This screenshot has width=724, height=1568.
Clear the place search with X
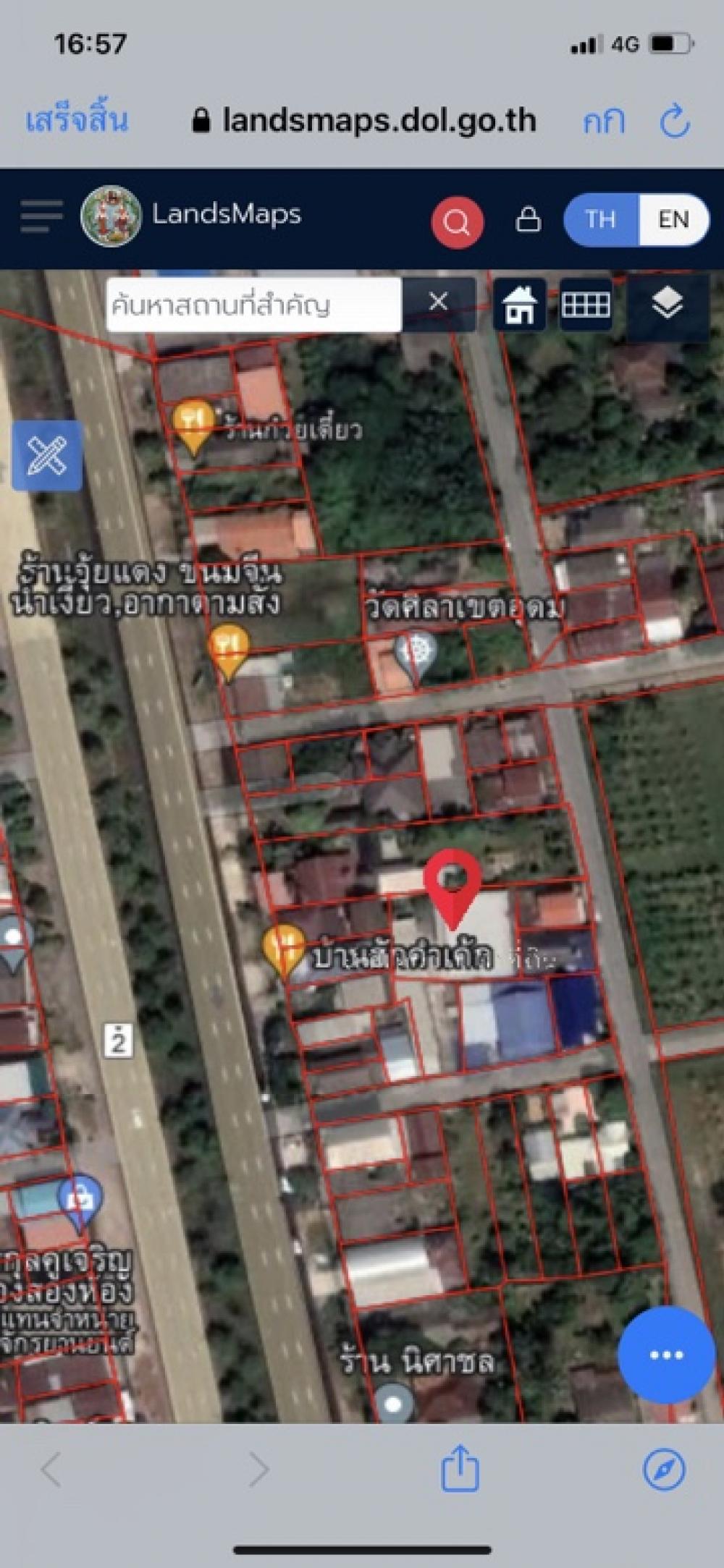438,302
